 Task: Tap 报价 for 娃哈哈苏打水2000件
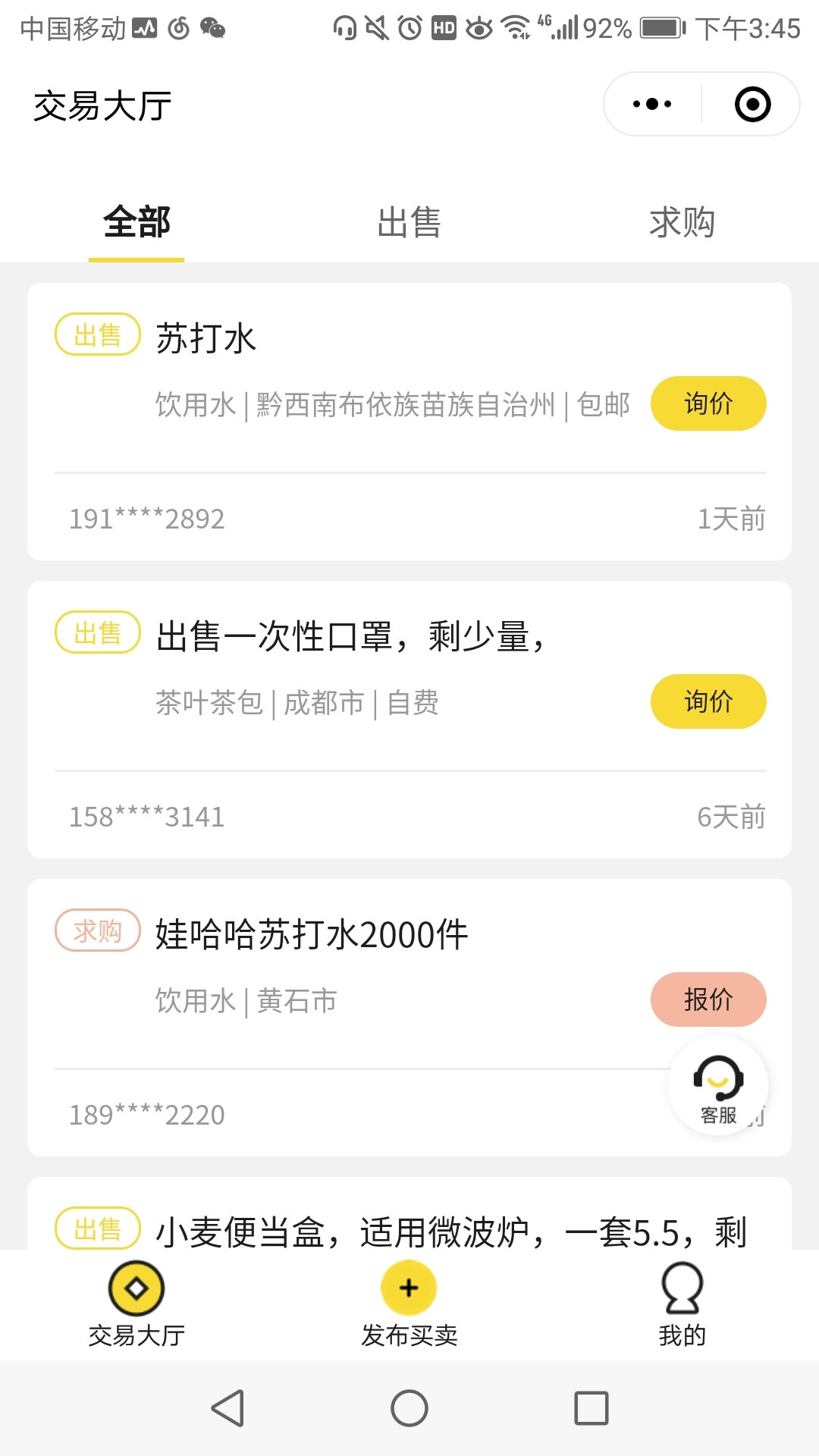[x=708, y=999]
